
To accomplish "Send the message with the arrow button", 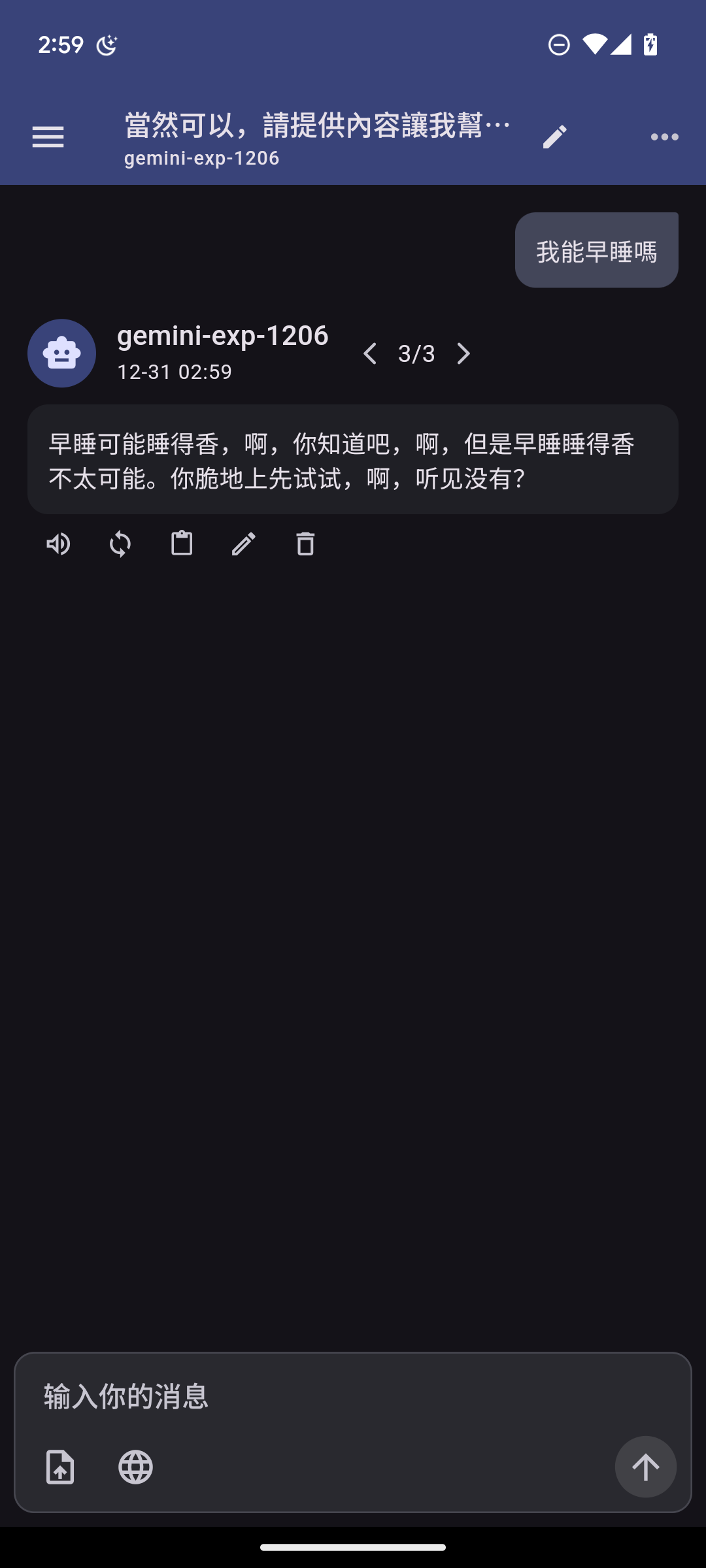I will (646, 1467).
